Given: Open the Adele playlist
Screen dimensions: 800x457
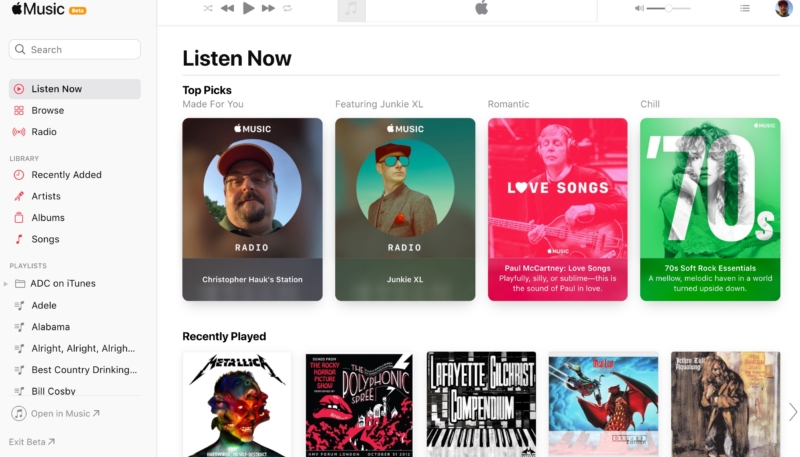Looking at the screenshot, I should (x=44, y=306).
